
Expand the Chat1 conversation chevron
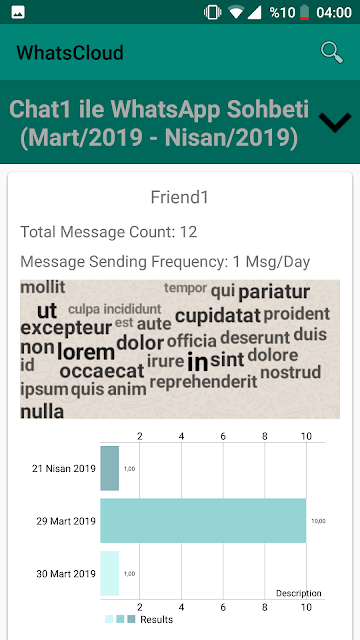click(x=335, y=122)
